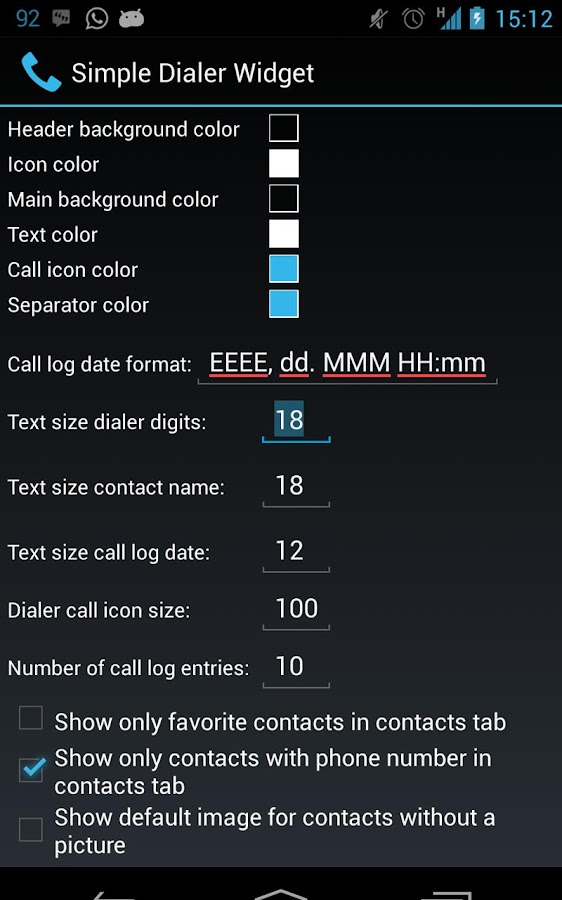Edit the Number of call log entries field

(296, 667)
